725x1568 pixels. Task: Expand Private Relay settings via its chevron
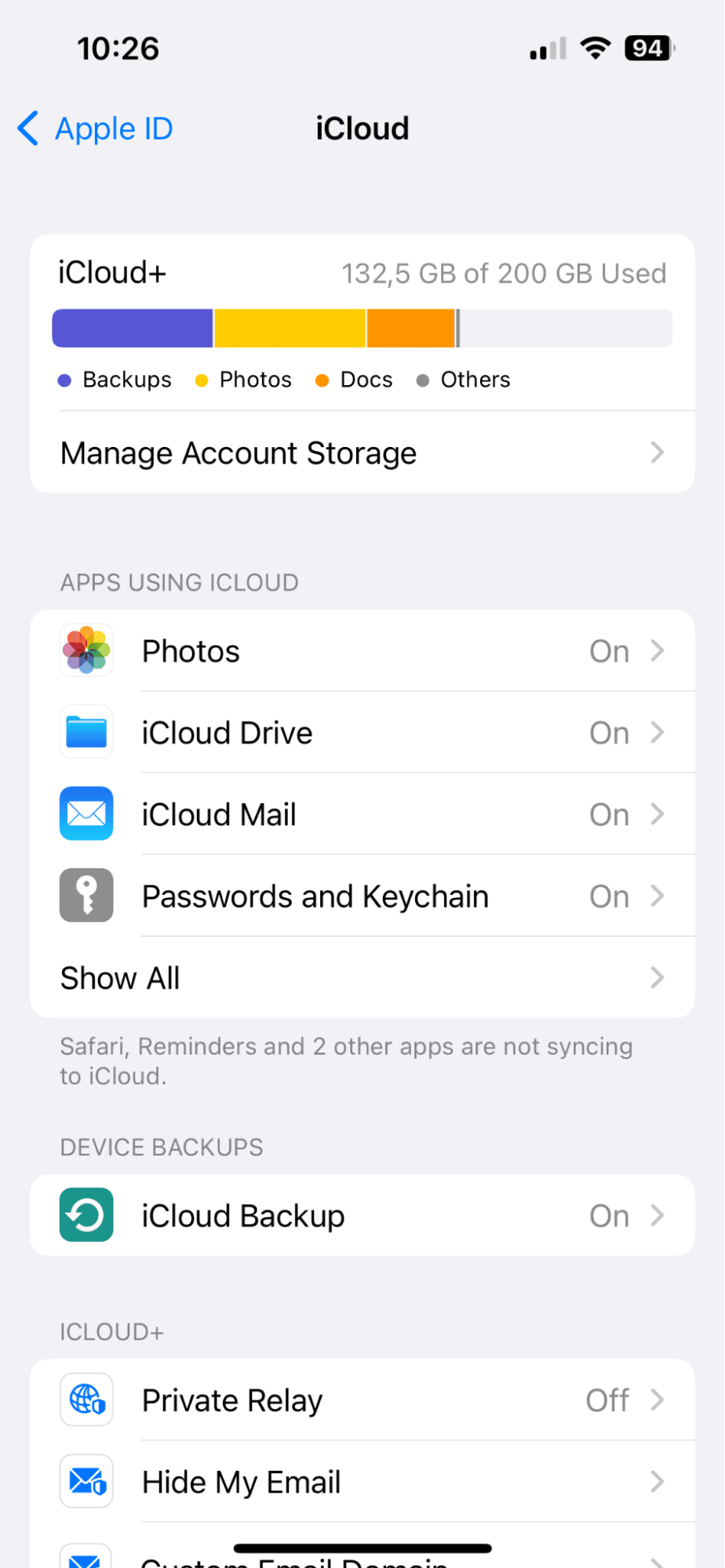(x=658, y=1399)
